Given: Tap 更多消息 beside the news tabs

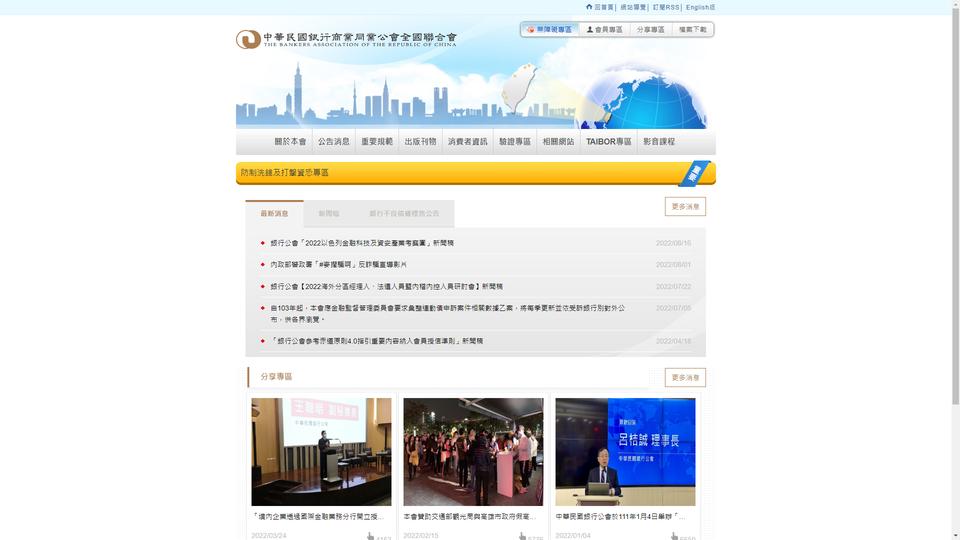Looking at the screenshot, I should point(685,207).
